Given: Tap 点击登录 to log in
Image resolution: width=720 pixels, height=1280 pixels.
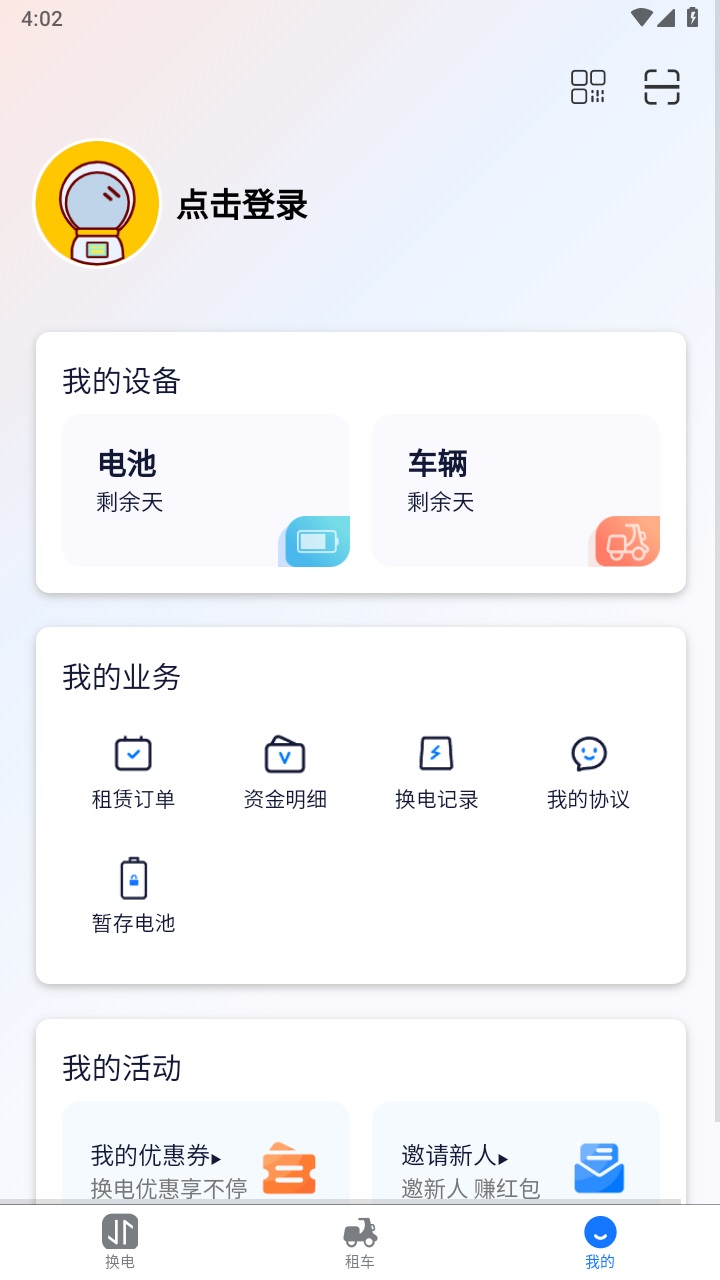Looking at the screenshot, I should (243, 205).
